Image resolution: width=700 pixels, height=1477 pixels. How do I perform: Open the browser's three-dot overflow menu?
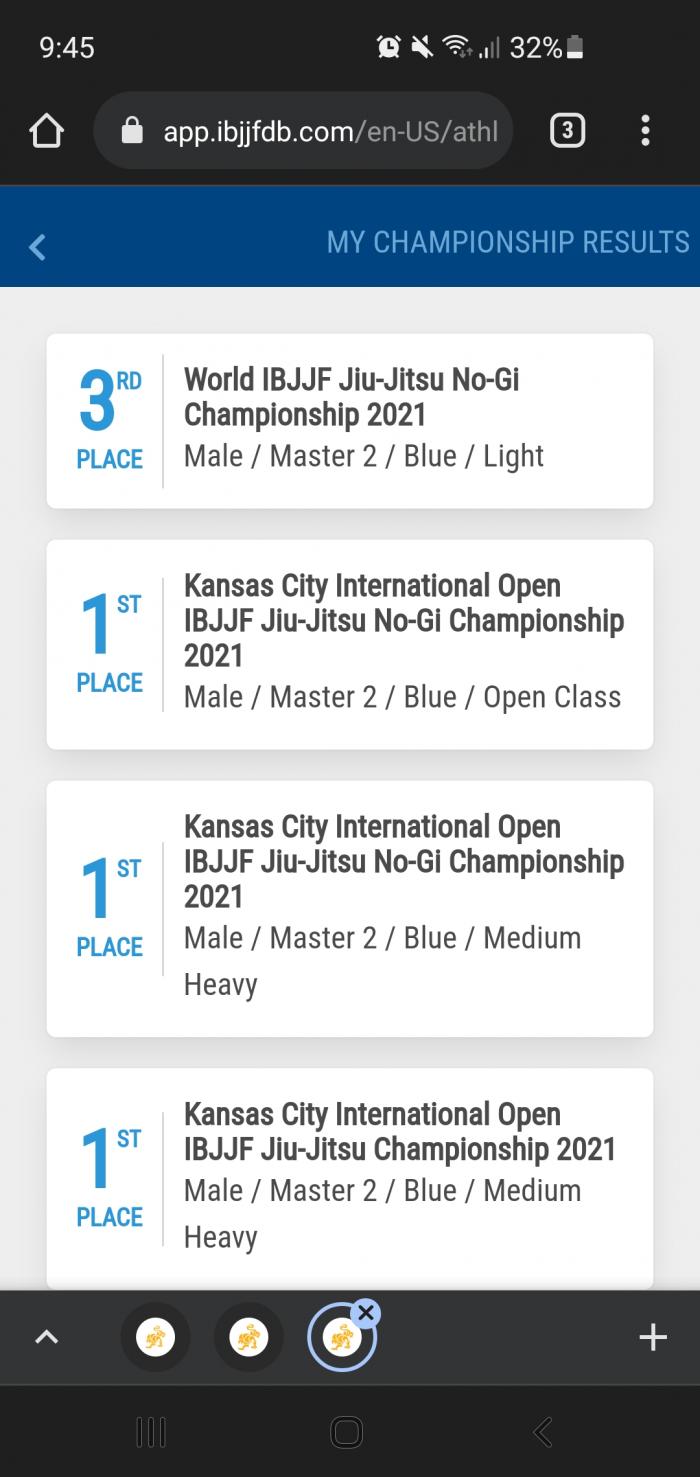coord(645,131)
